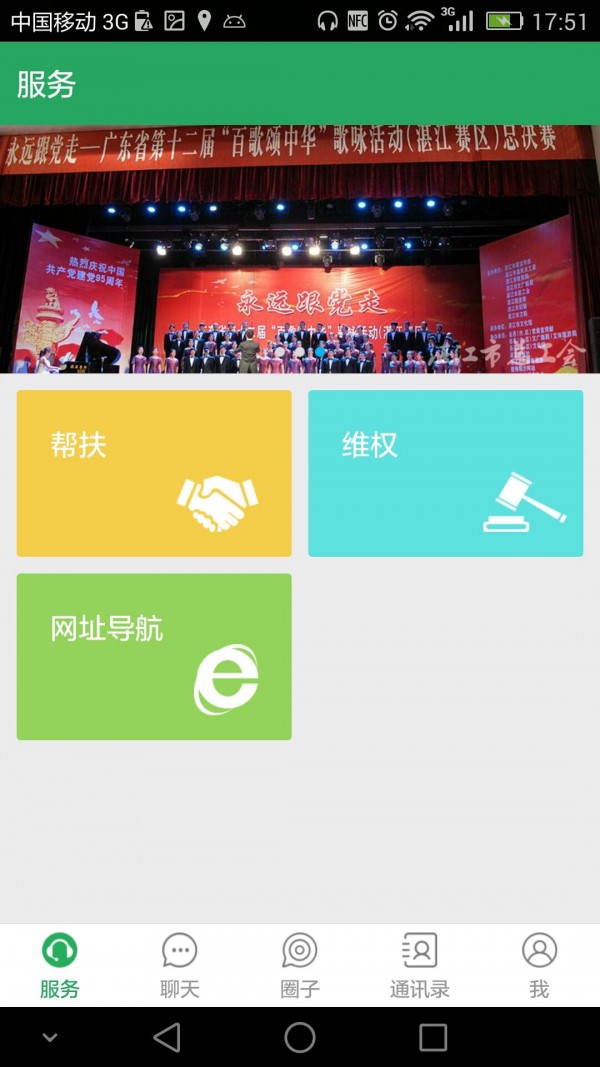This screenshot has width=600, height=1067.
Task: Switch to the 圈子 circles tab
Action: (x=300, y=965)
